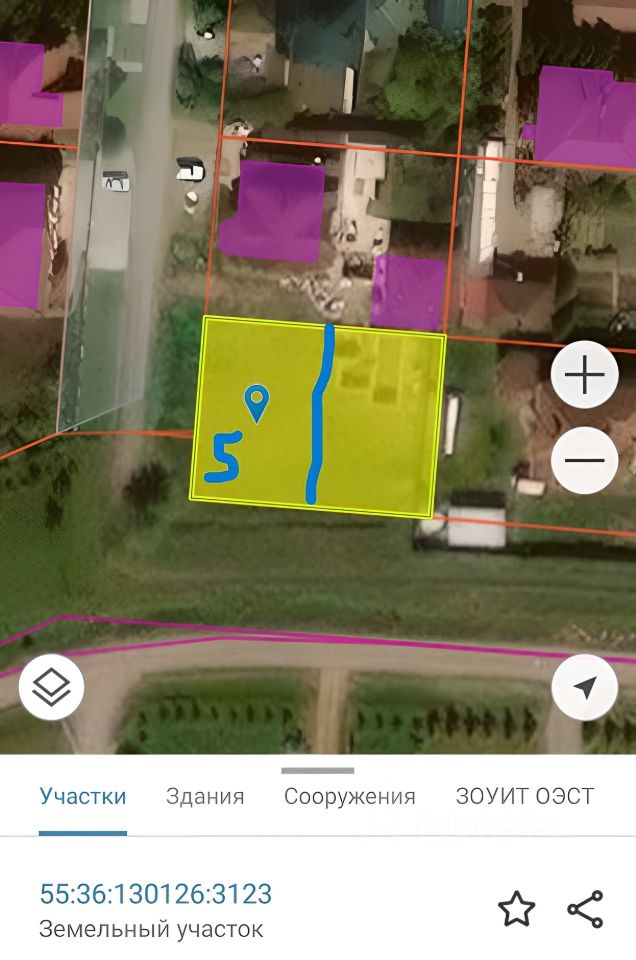Open cadastral number 55:36:130126:3123

click(156, 893)
